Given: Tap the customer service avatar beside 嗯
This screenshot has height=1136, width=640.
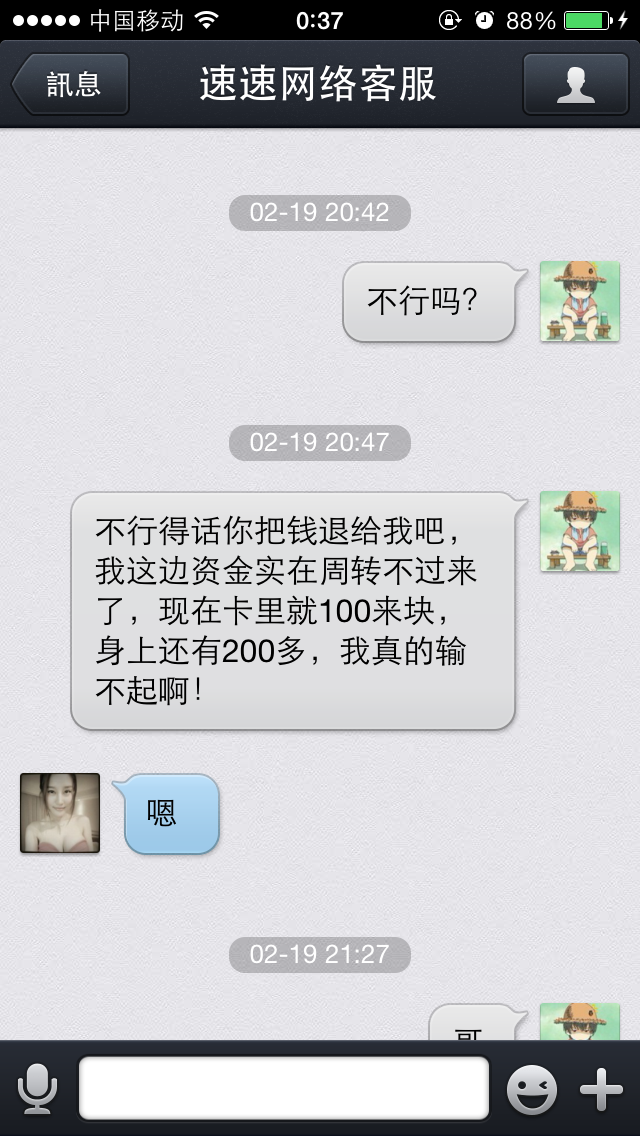Looking at the screenshot, I should [x=60, y=813].
